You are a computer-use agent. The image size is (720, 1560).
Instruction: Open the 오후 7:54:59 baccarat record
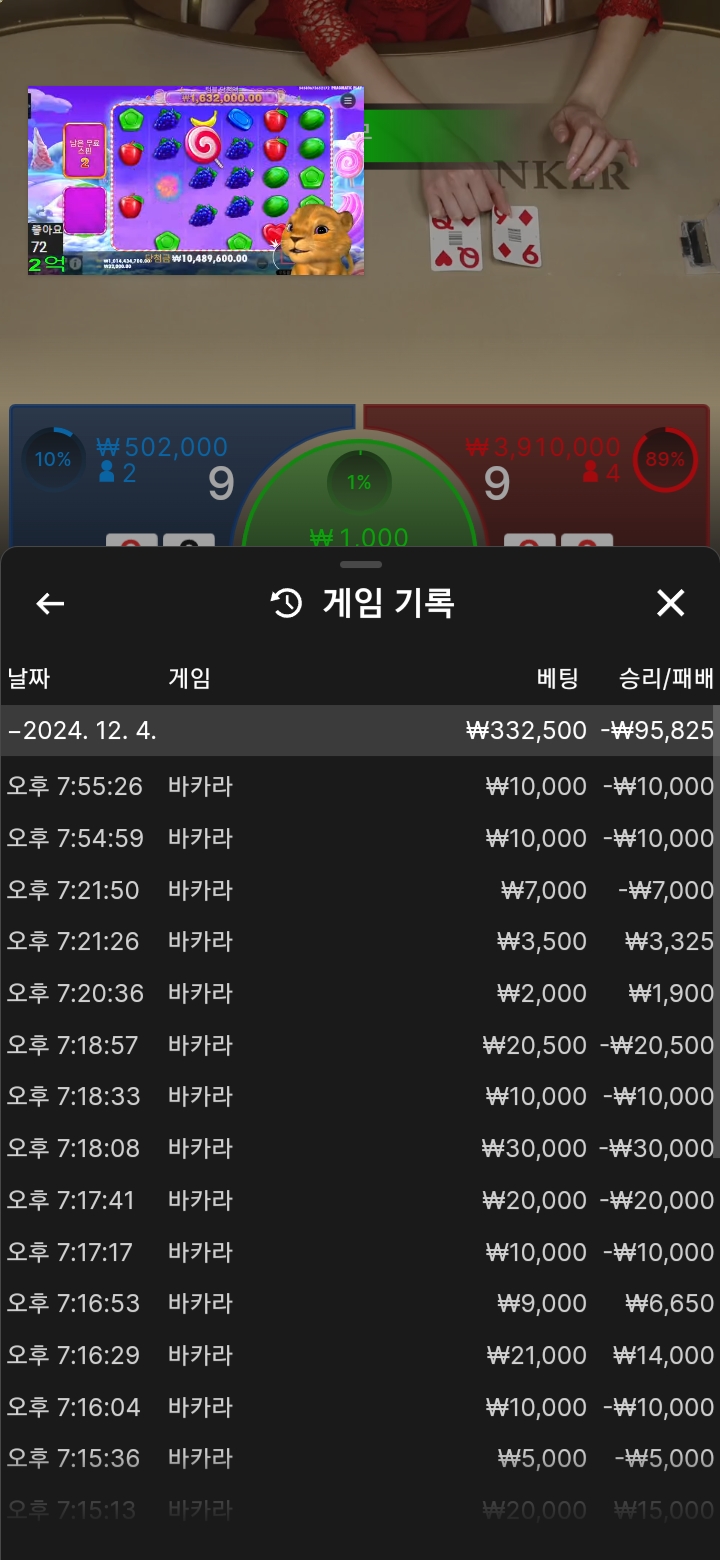point(360,838)
